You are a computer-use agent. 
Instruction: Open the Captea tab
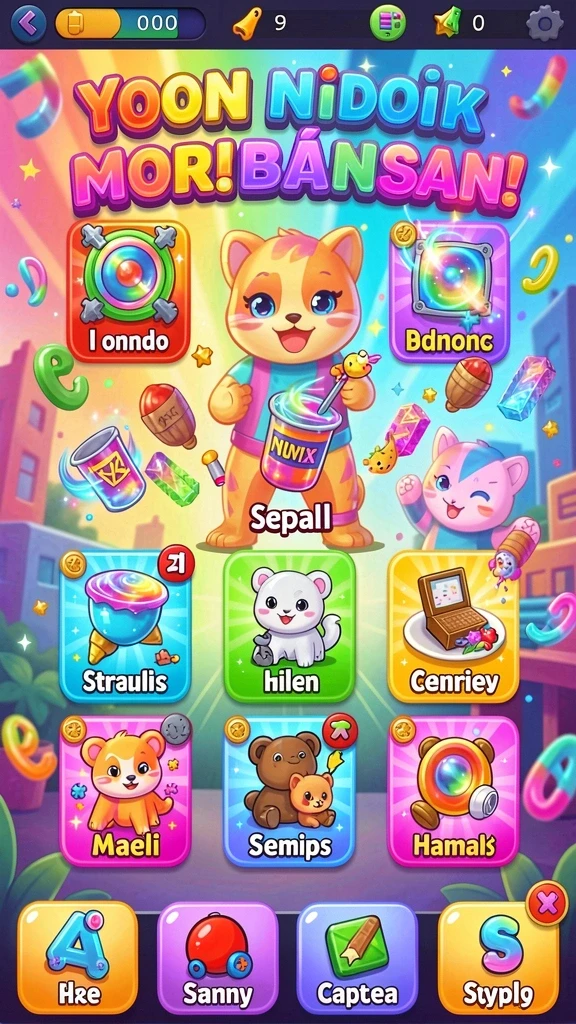[x=357, y=957]
